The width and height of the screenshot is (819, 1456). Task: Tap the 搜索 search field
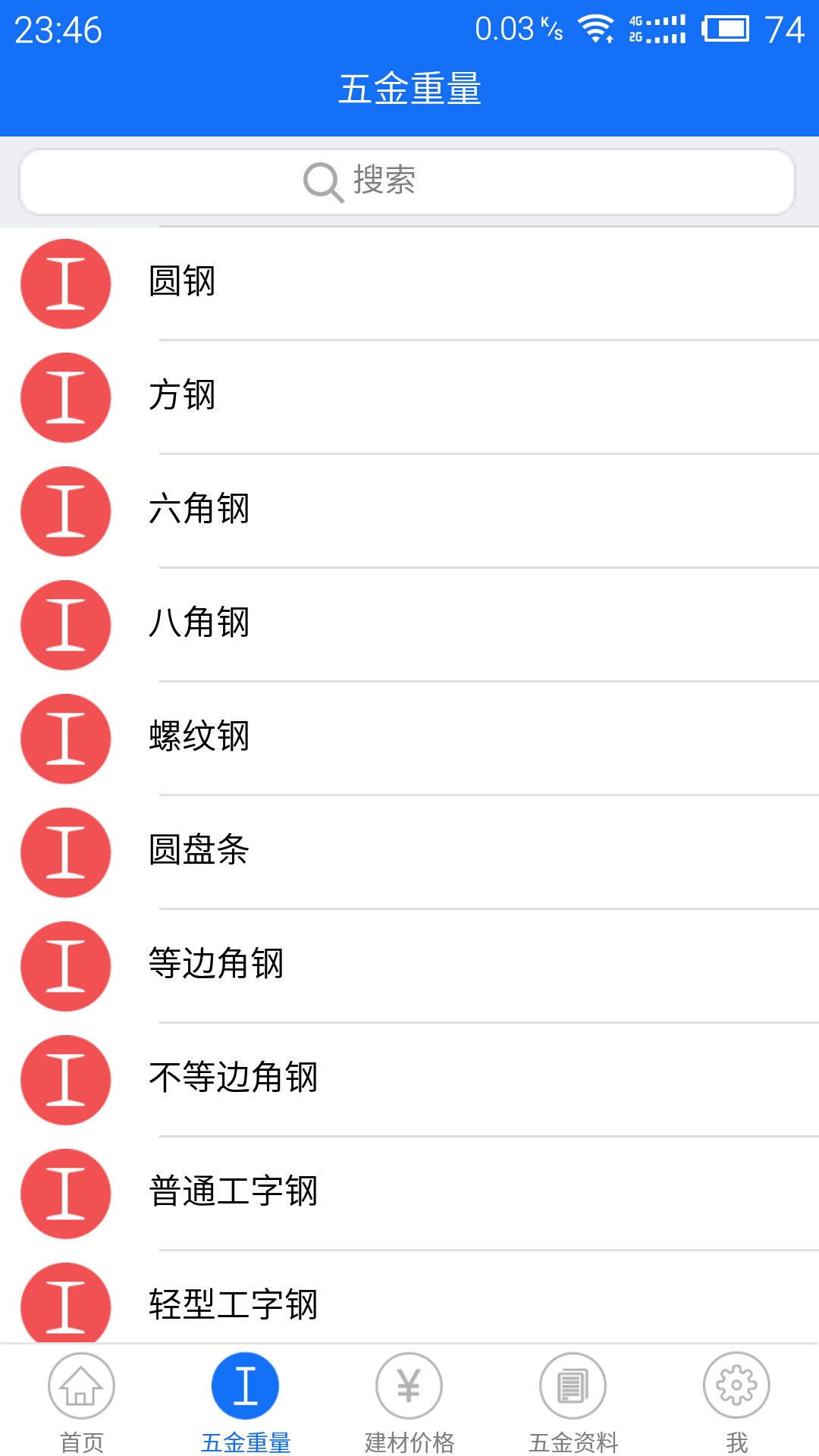point(407,181)
